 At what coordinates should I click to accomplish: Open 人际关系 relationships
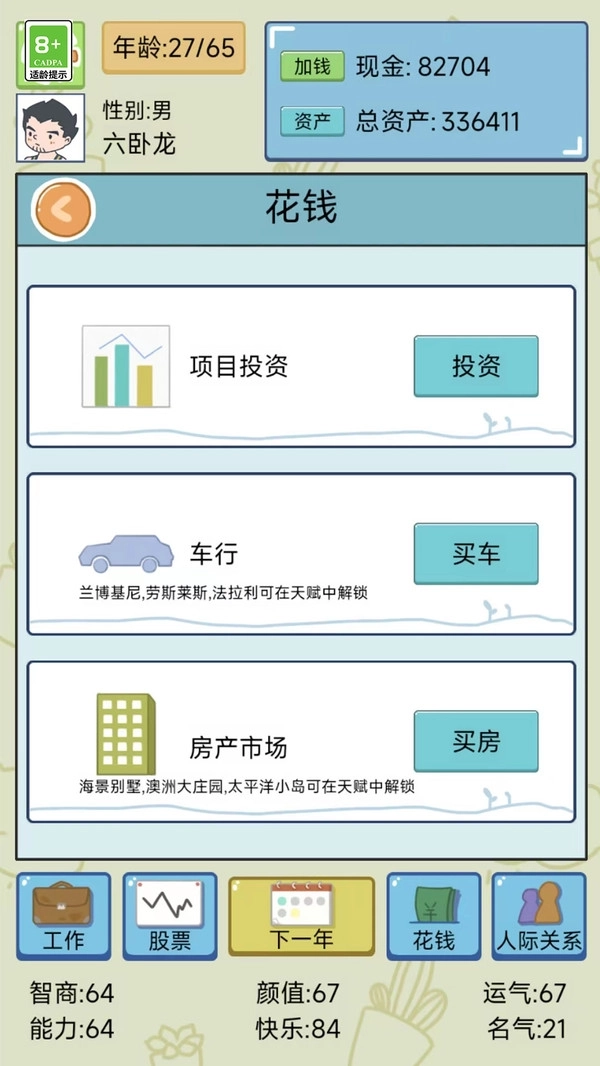[538, 916]
